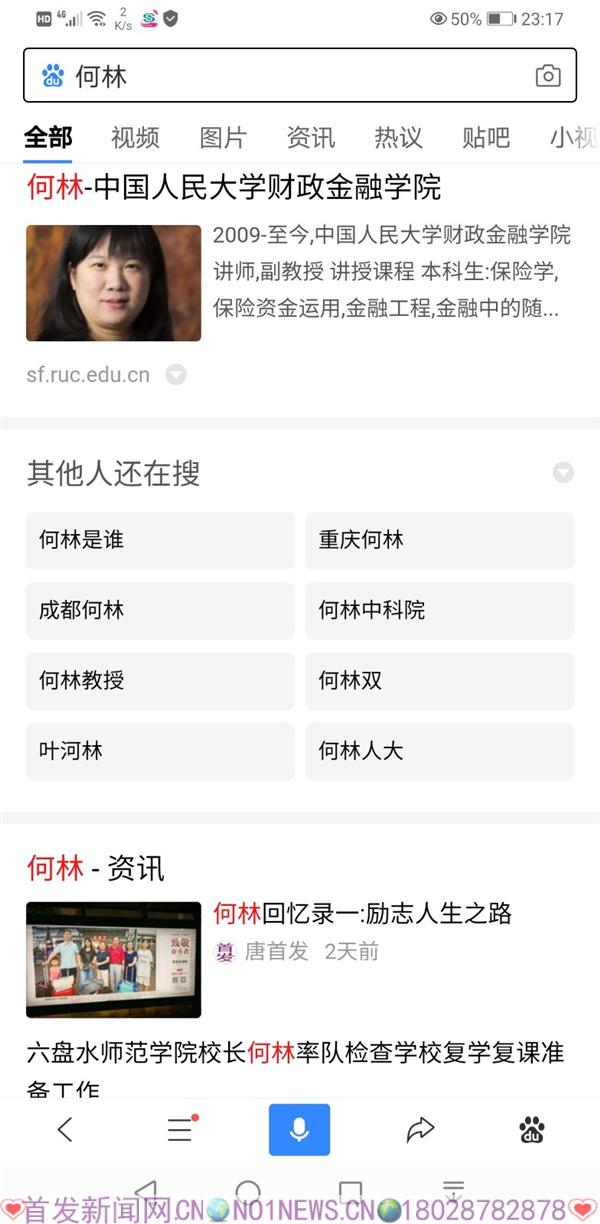The image size is (600, 1224).
Task: Go back with the bottom toolbar arrow
Action: [65, 1130]
